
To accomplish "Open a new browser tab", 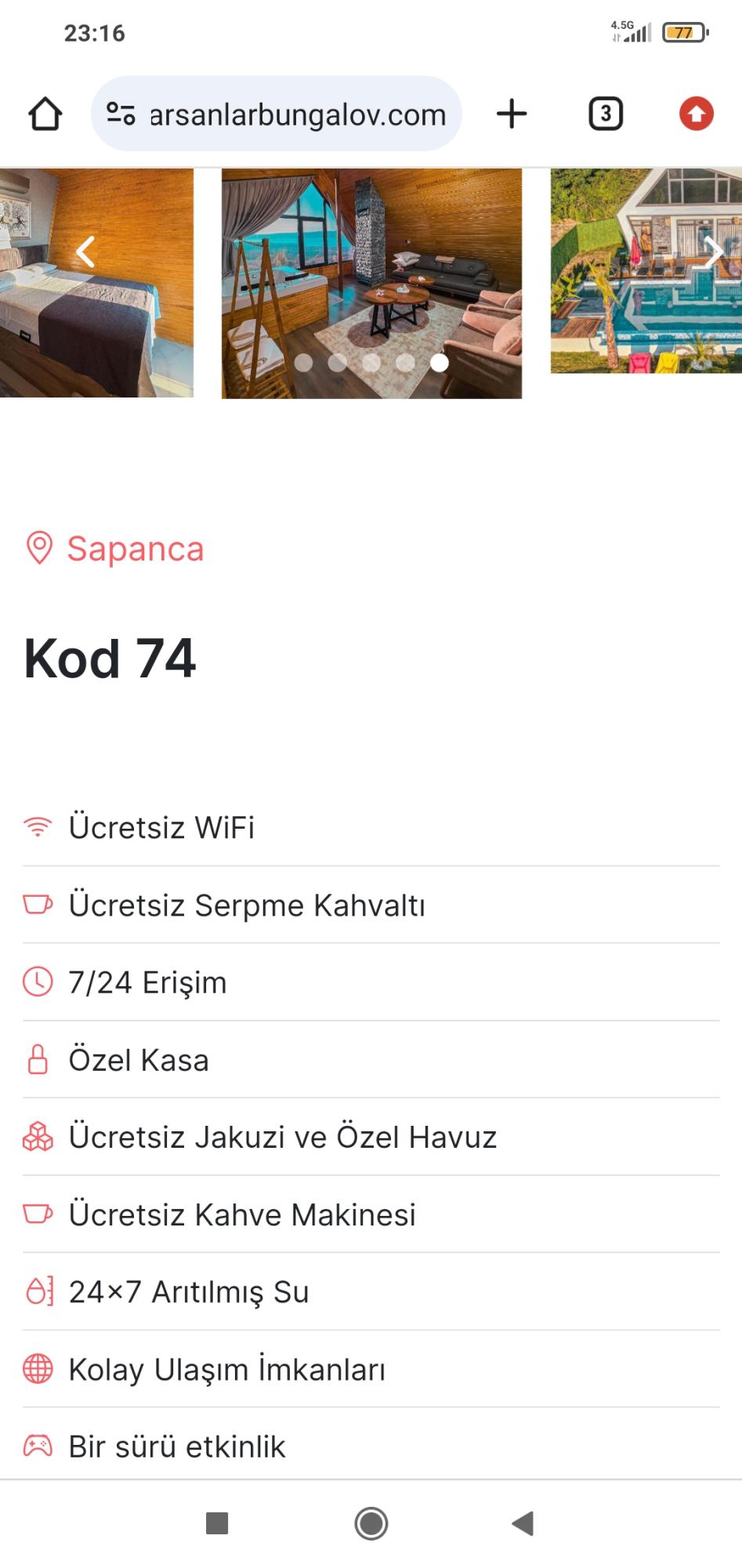I will pyautogui.click(x=512, y=114).
